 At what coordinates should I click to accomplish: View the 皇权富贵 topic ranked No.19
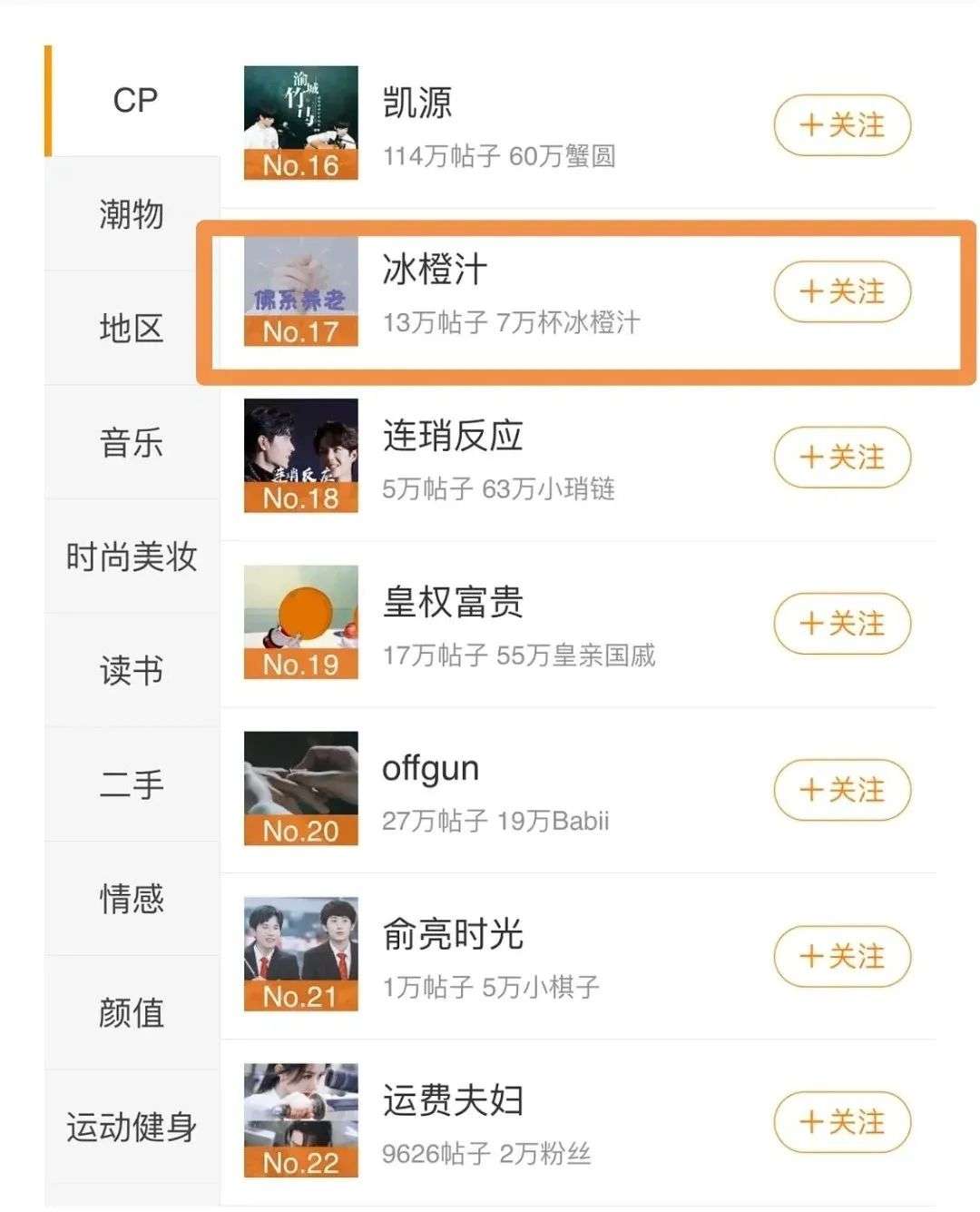tap(453, 602)
